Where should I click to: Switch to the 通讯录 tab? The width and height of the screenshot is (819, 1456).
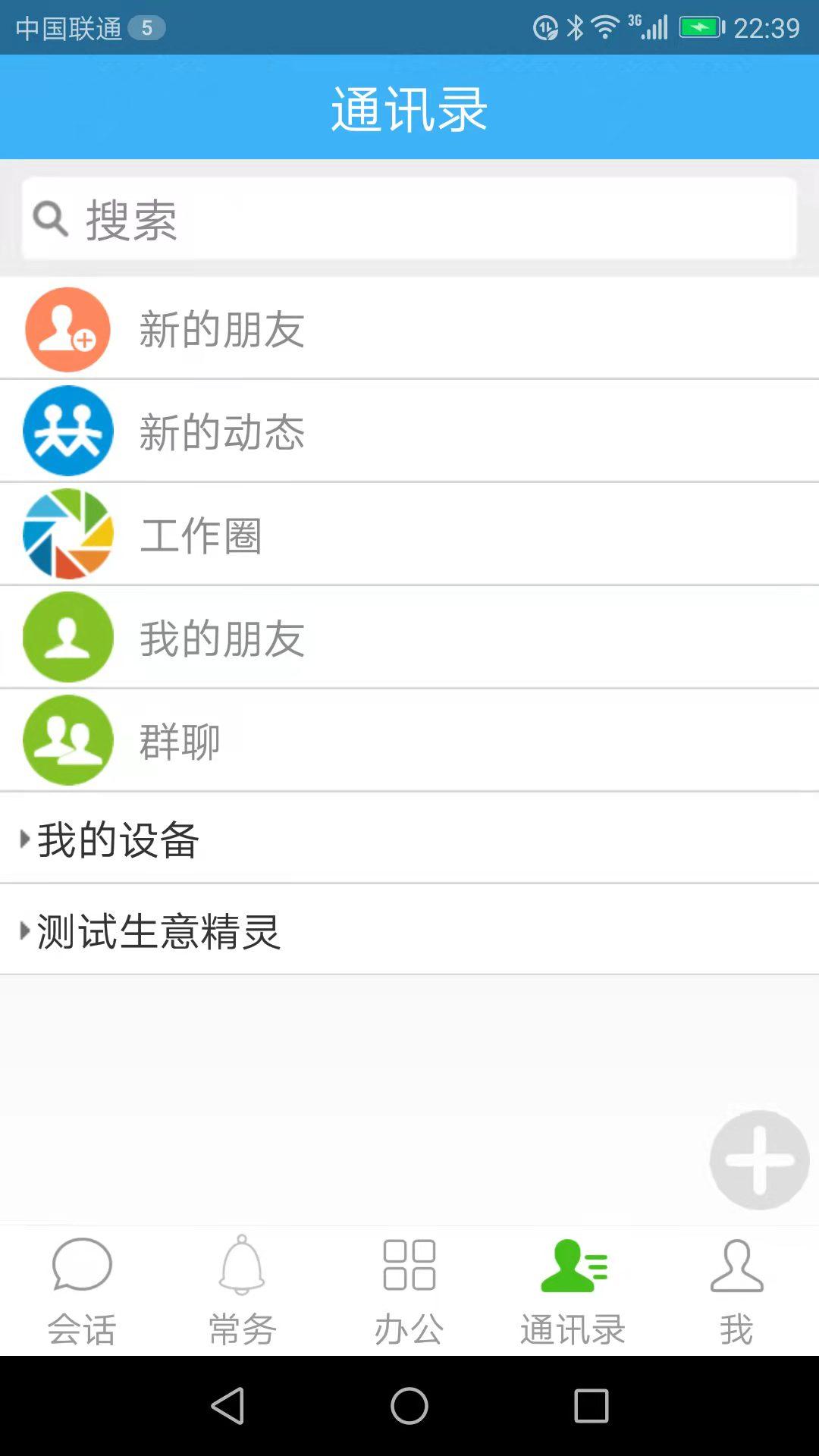(573, 1289)
